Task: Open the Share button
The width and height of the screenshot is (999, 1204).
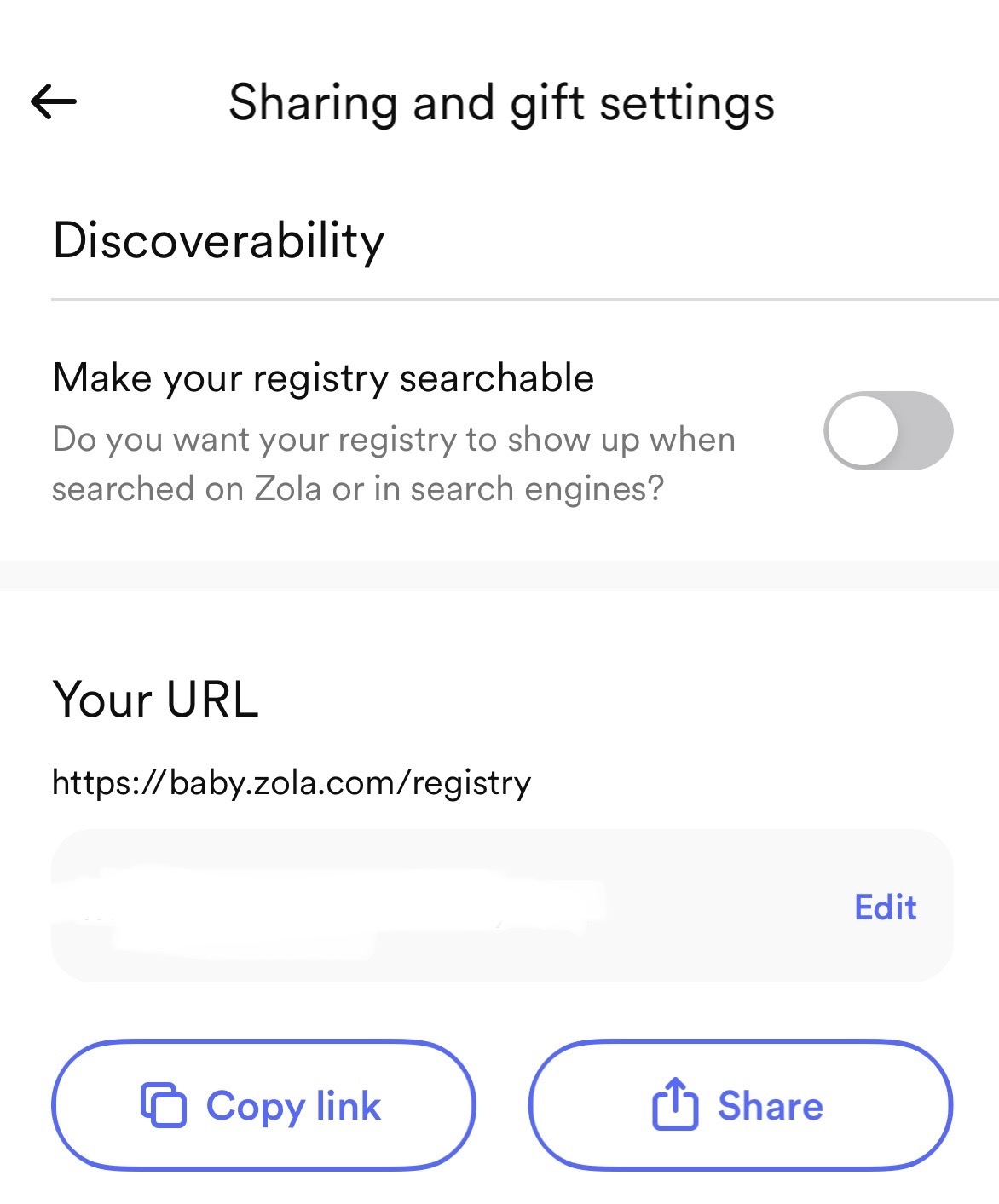Action: pos(739,1106)
